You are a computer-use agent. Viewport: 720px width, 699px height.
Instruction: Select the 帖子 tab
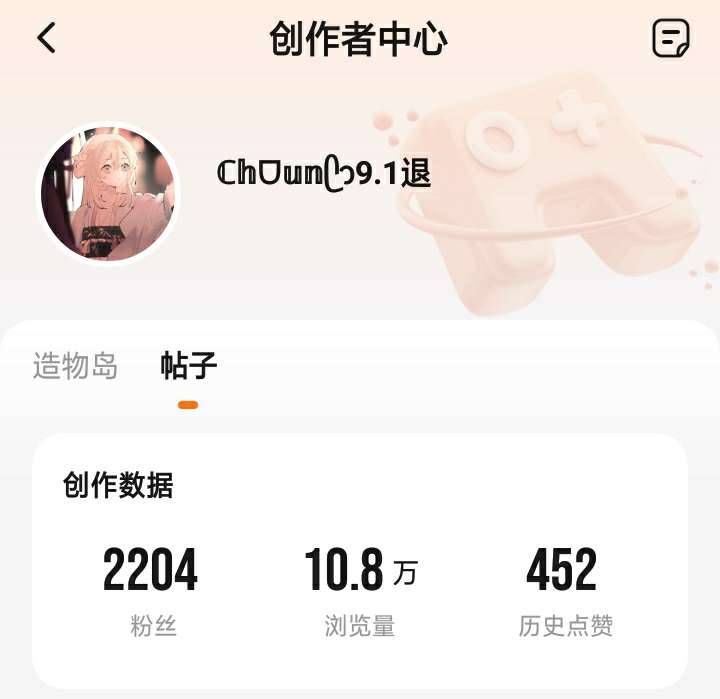[x=188, y=366]
